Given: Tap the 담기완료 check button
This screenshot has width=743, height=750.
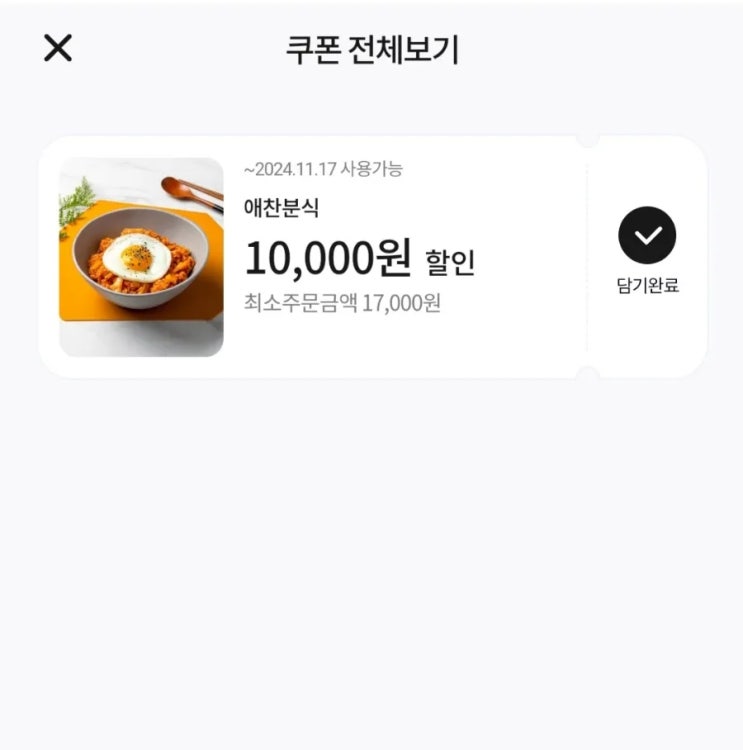Looking at the screenshot, I should [x=647, y=236].
